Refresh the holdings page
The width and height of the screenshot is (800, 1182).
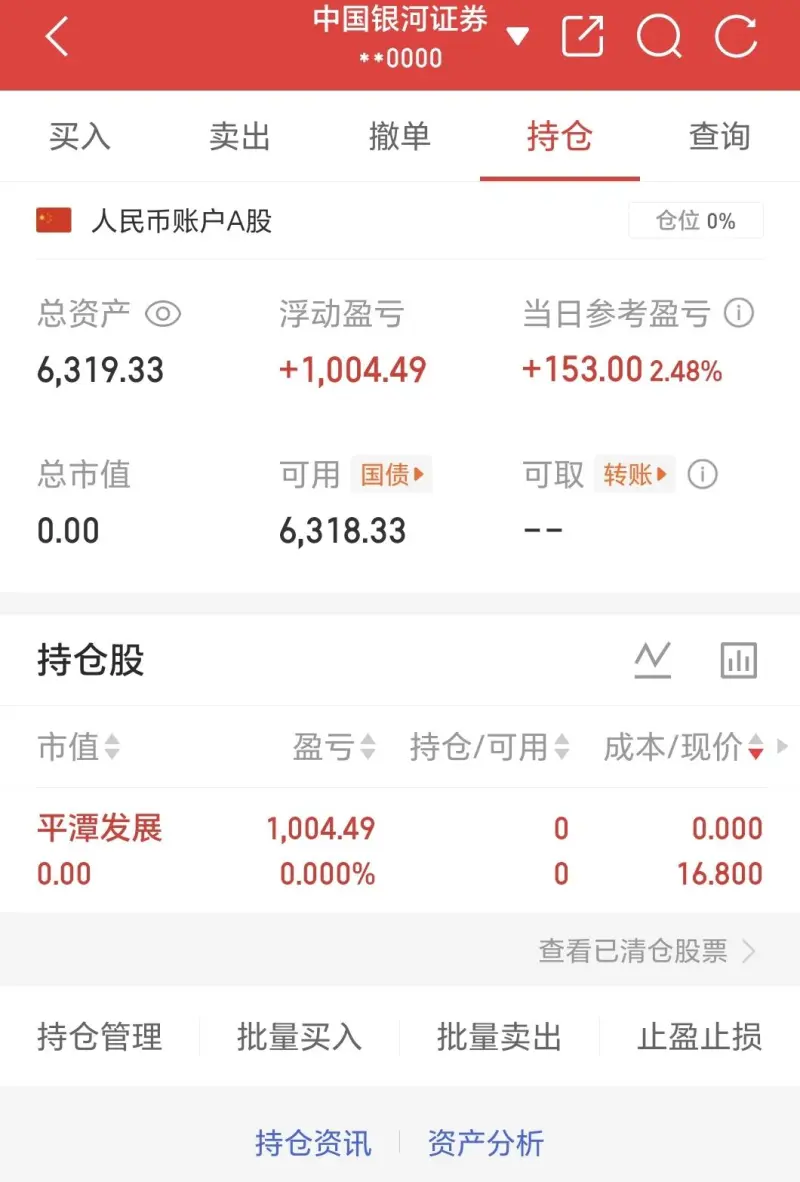[736, 38]
